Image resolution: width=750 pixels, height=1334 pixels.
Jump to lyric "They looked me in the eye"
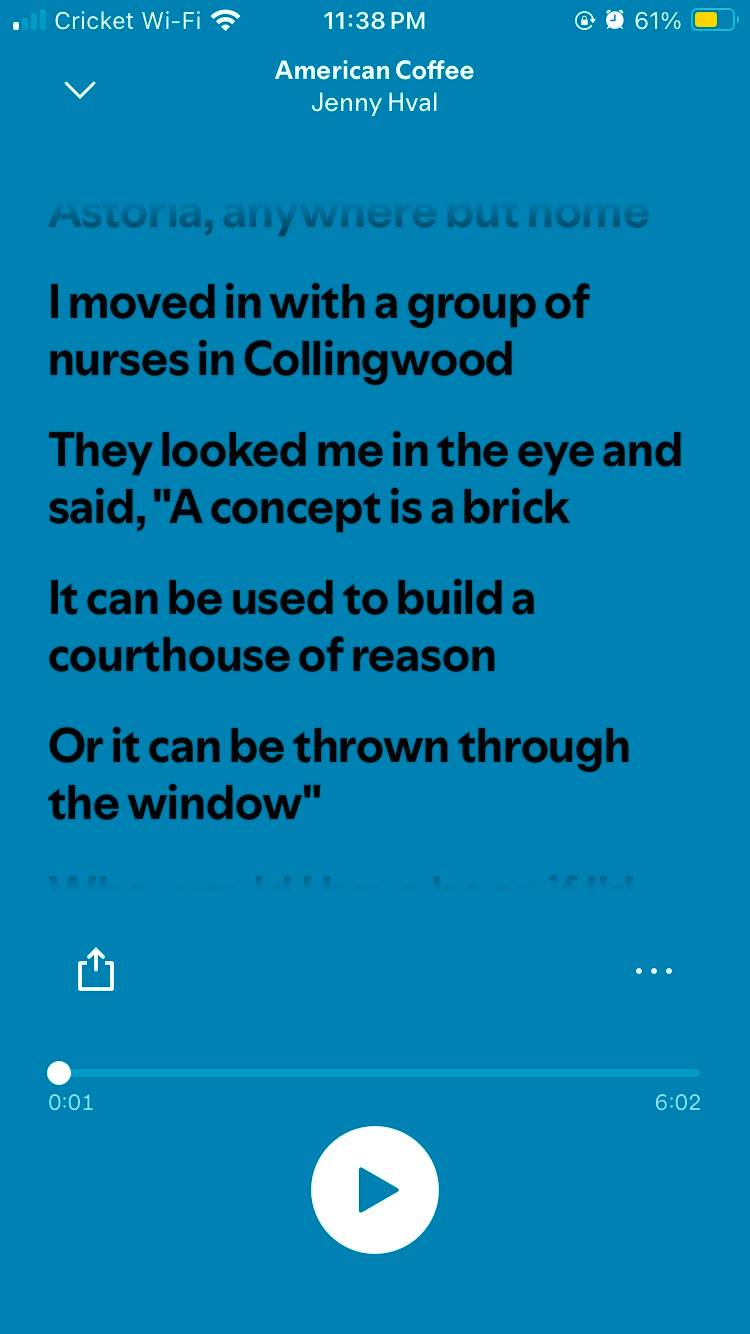[x=365, y=479]
